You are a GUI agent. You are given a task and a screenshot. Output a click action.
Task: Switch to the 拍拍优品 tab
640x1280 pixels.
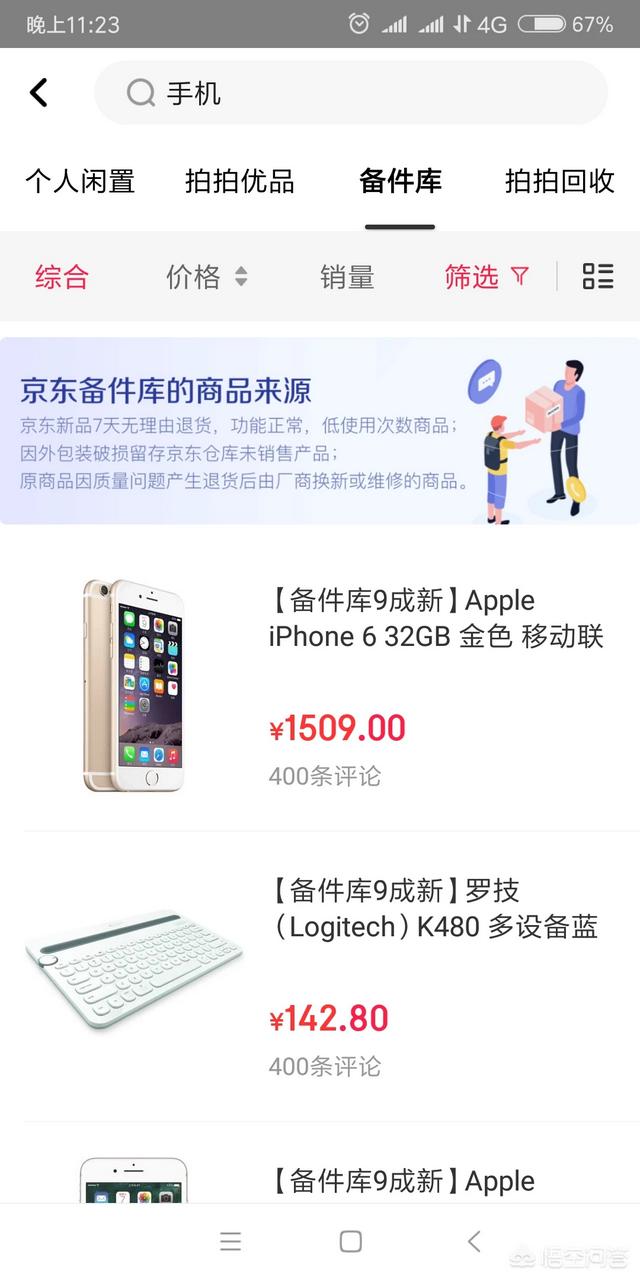point(240,181)
